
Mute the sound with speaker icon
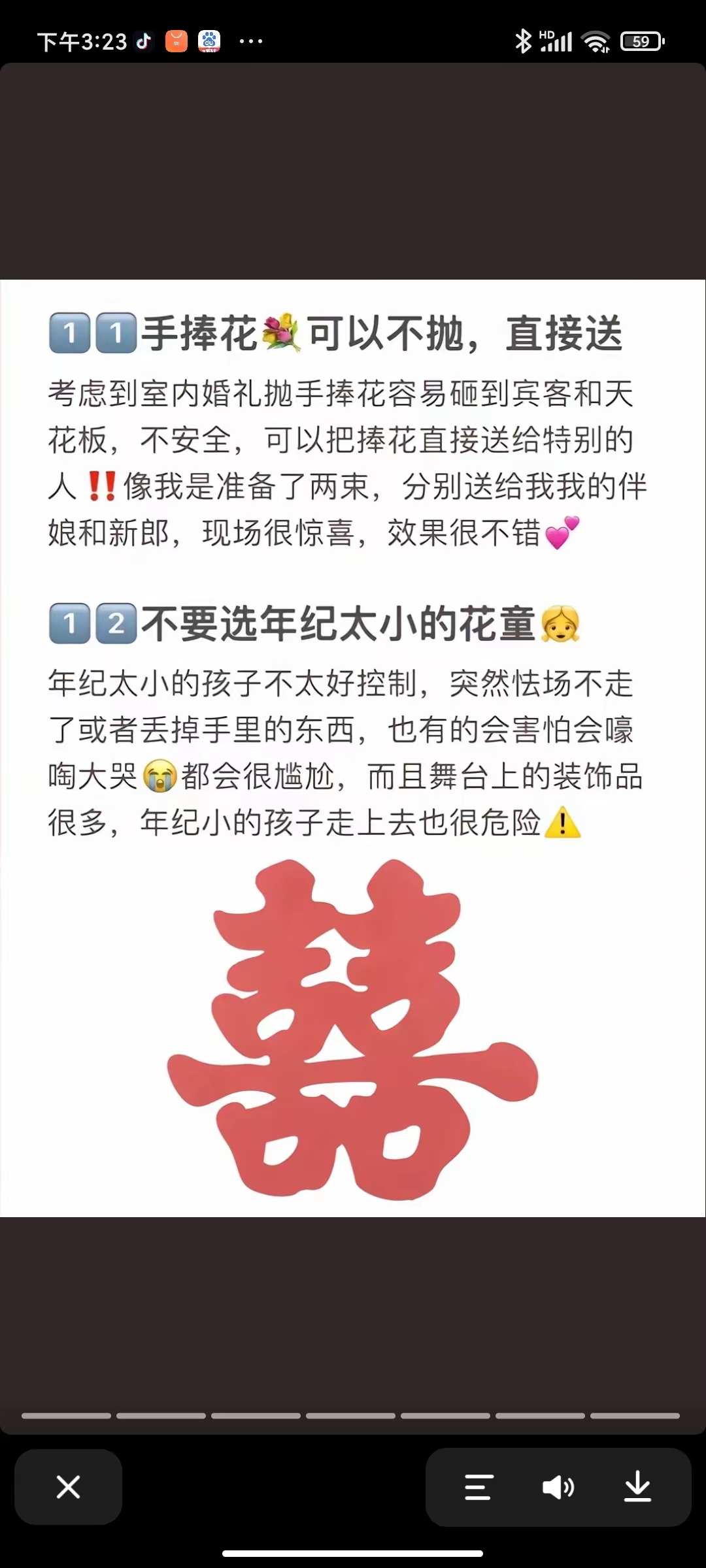point(558,1487)
